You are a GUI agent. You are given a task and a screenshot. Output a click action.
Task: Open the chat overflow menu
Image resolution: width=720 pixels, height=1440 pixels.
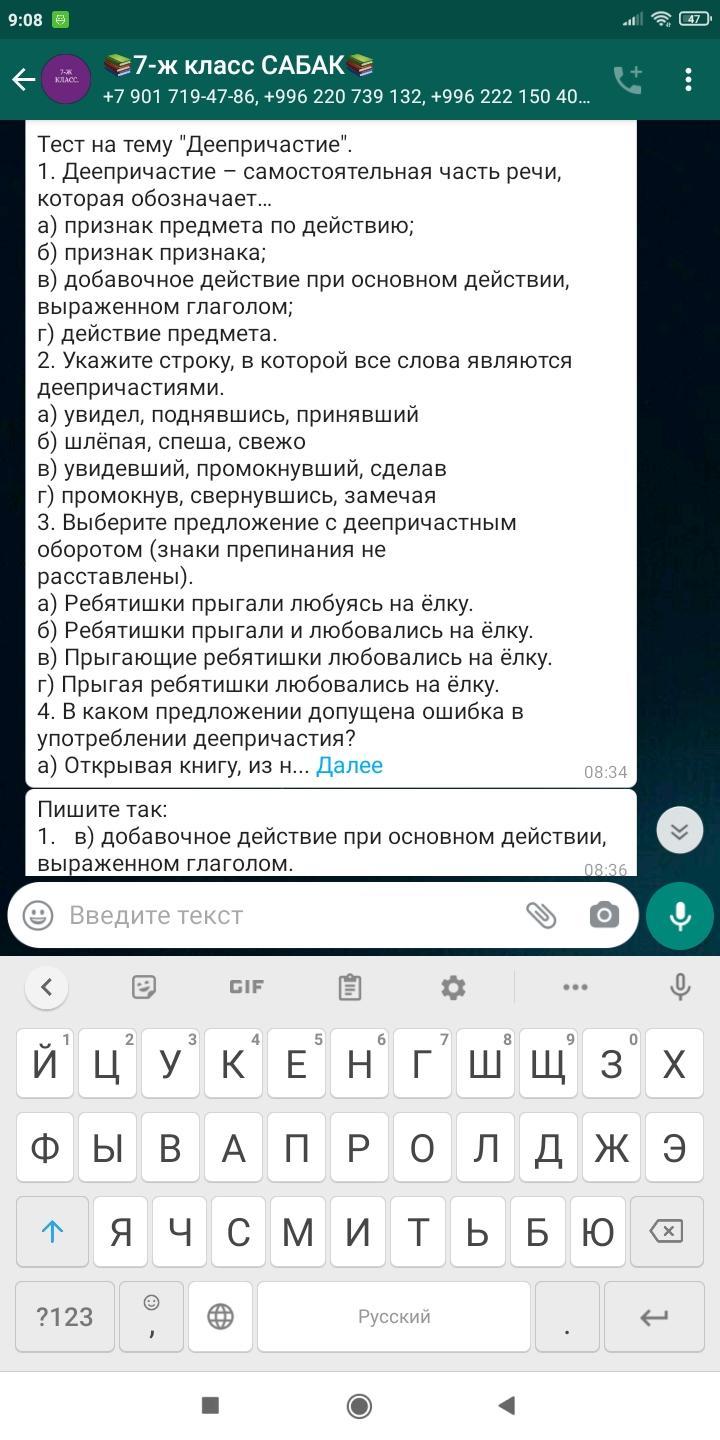coord(688,80)
